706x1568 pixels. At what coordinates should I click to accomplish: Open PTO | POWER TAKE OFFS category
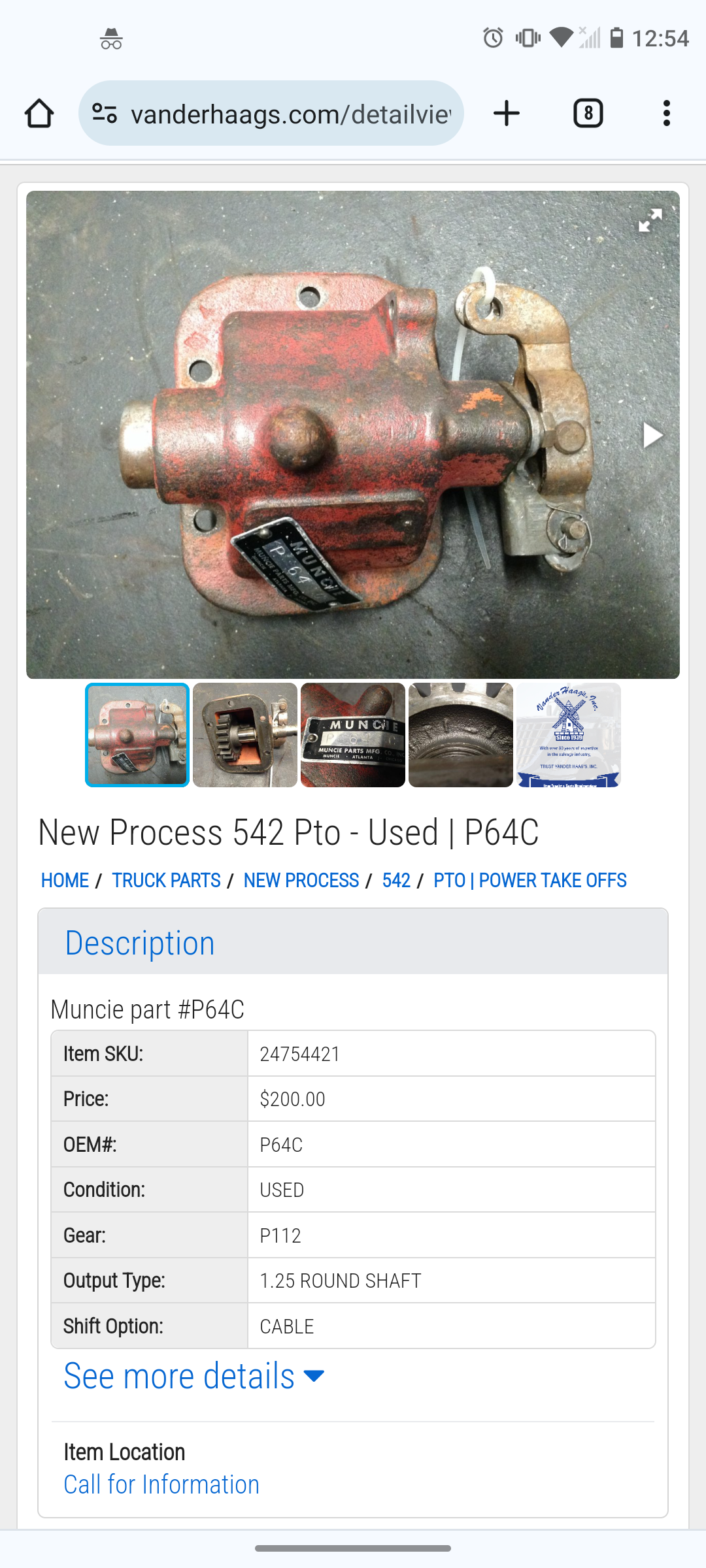pos(530,881)
